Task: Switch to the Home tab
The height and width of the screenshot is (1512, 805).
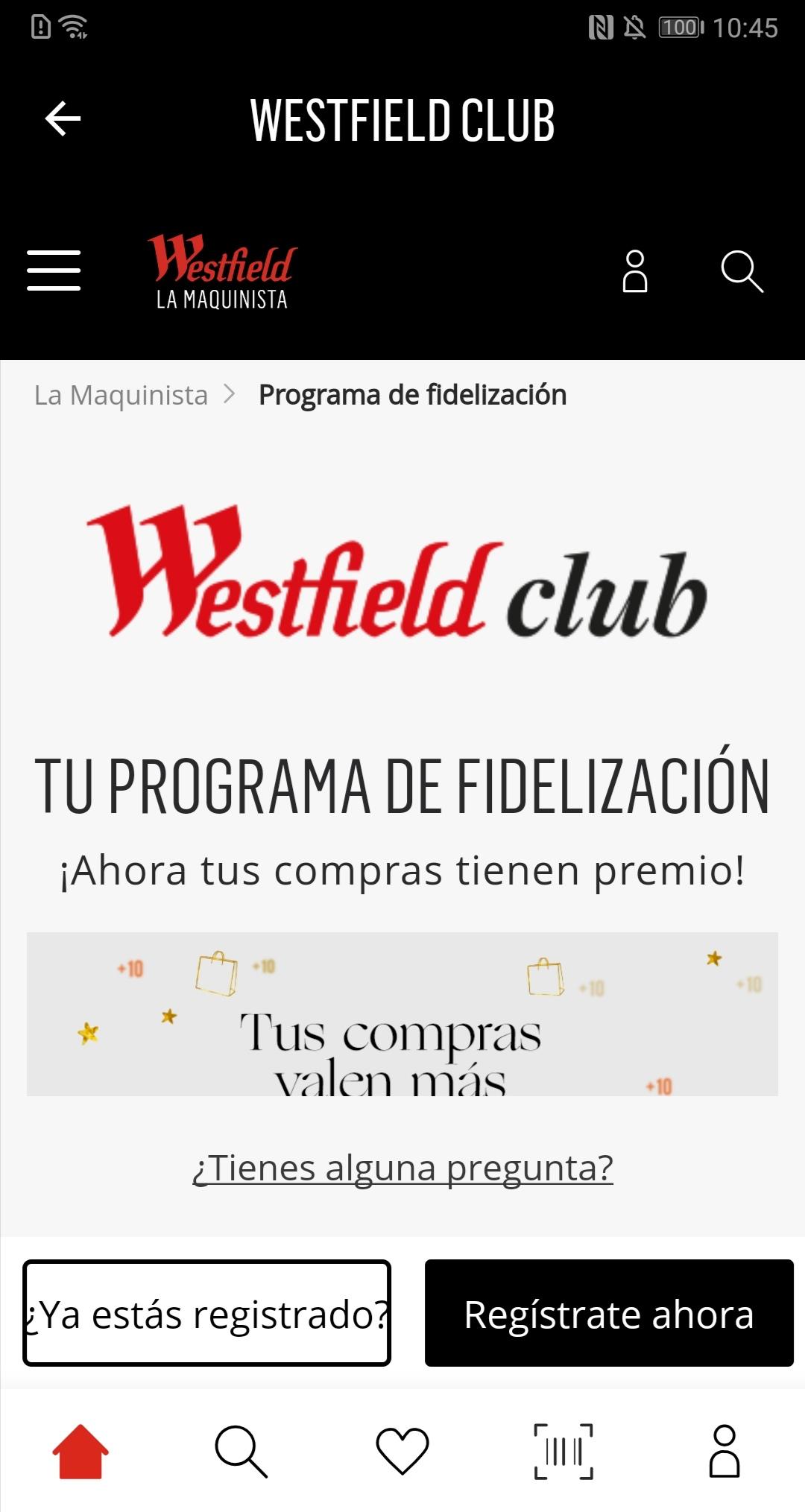Action: 80,1451
